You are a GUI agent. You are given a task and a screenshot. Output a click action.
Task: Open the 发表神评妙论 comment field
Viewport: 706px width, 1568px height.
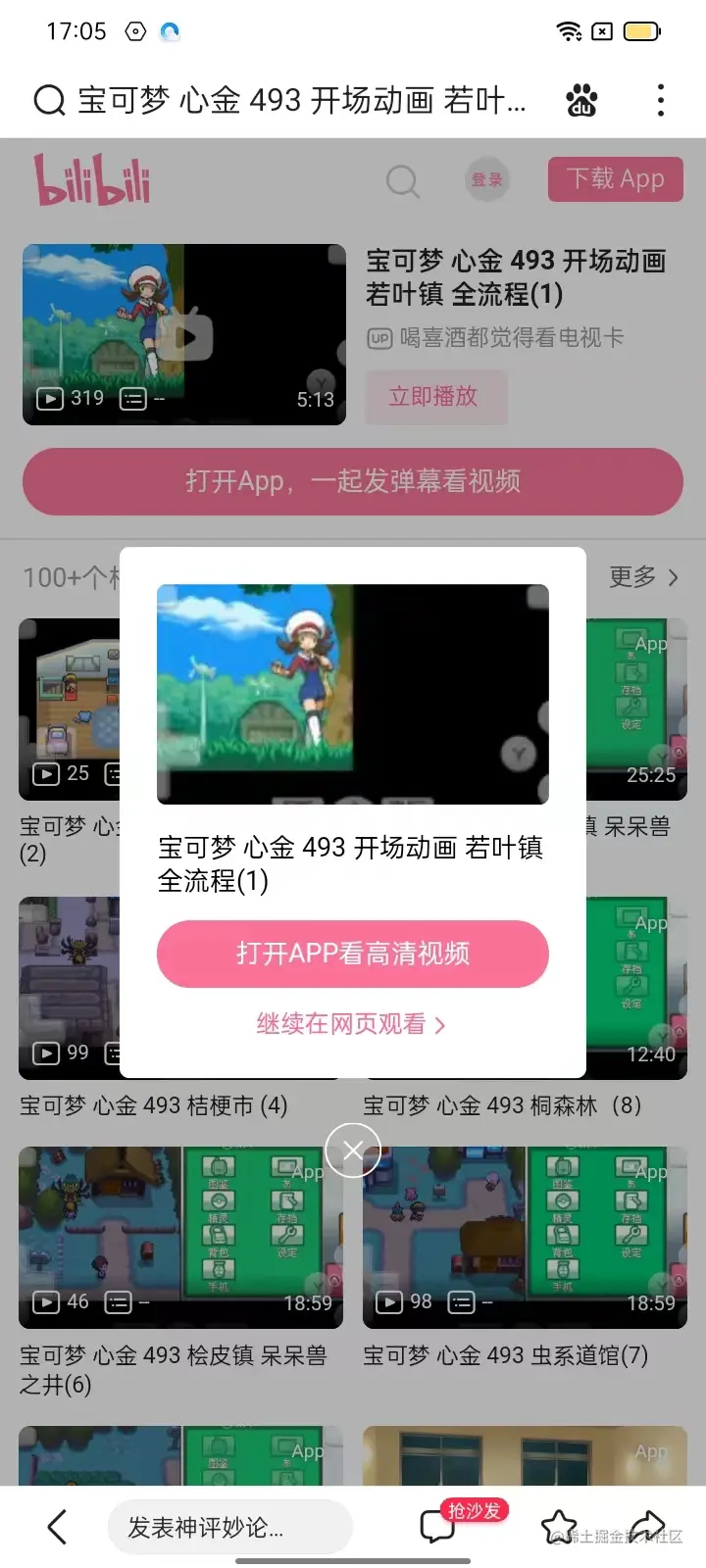[x=229, y=1526]
